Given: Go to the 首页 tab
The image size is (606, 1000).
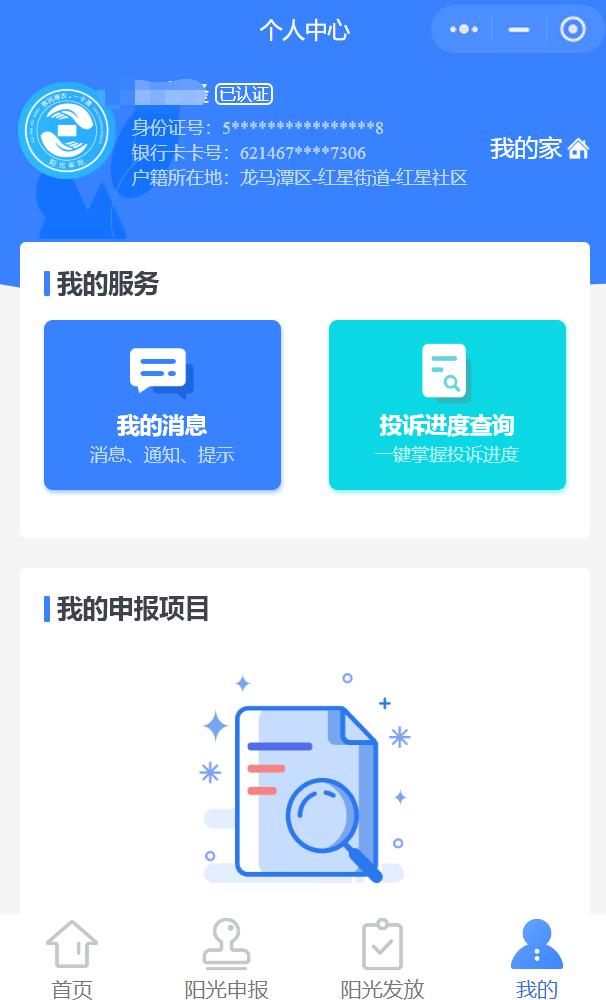Looking at the screenshot, I should [x=72, y=960].
